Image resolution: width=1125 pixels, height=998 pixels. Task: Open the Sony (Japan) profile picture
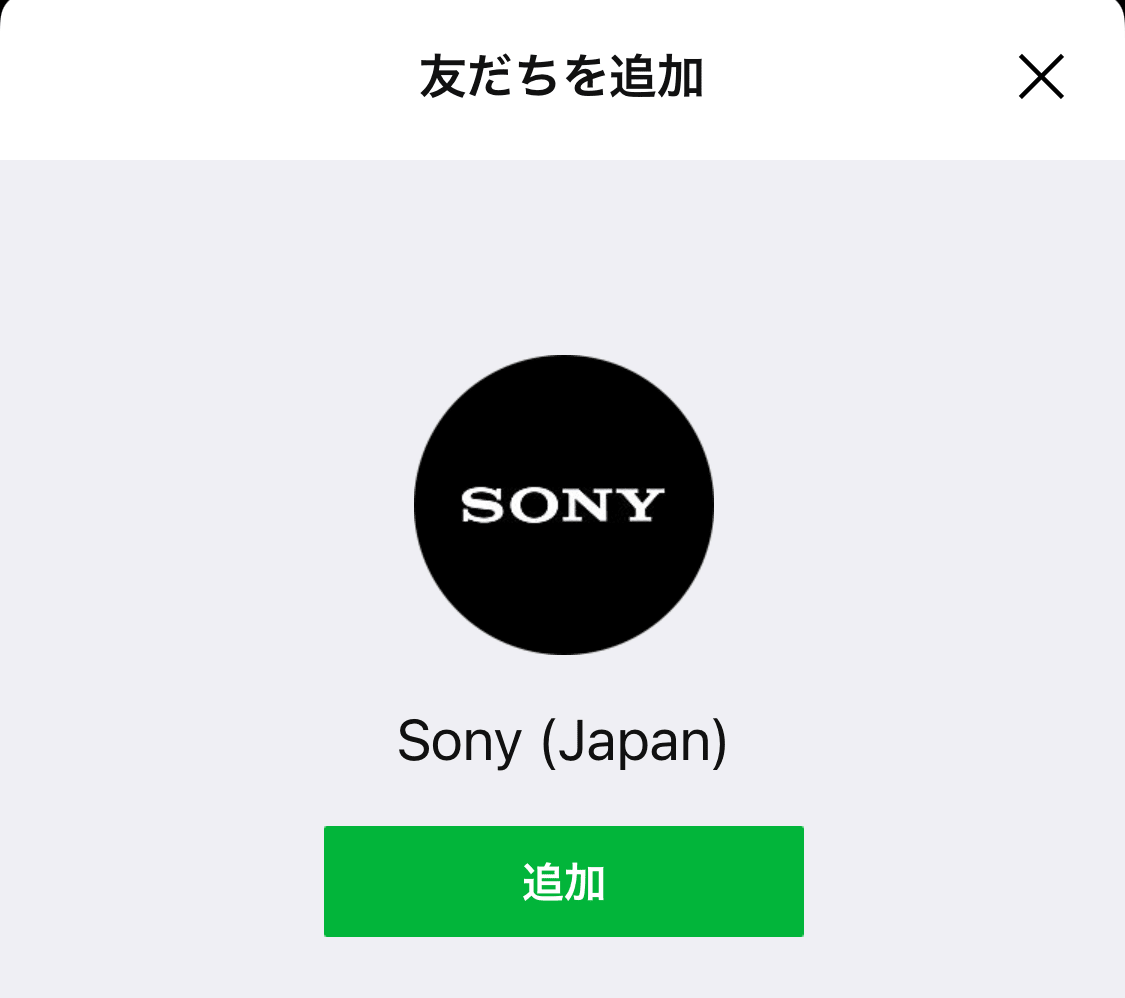563,505
